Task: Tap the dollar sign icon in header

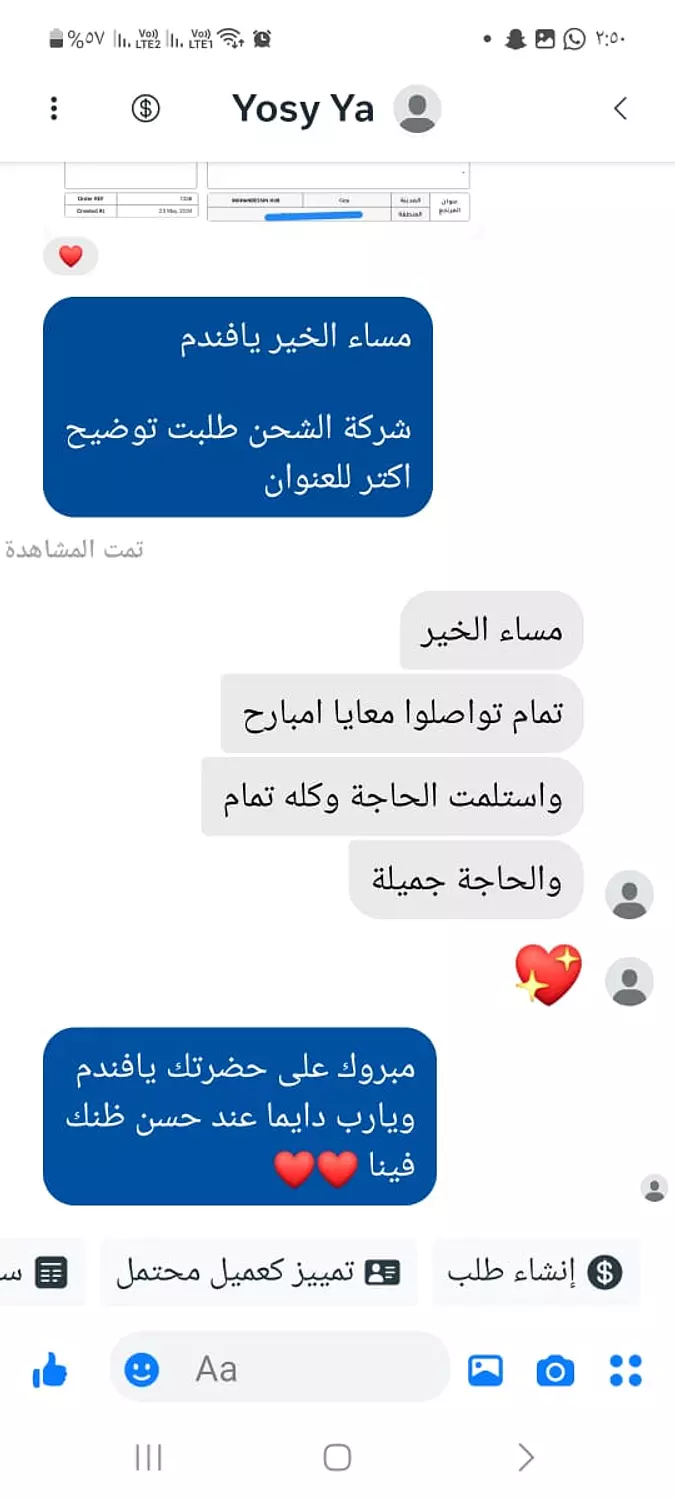Action: [x=146, y=108]
